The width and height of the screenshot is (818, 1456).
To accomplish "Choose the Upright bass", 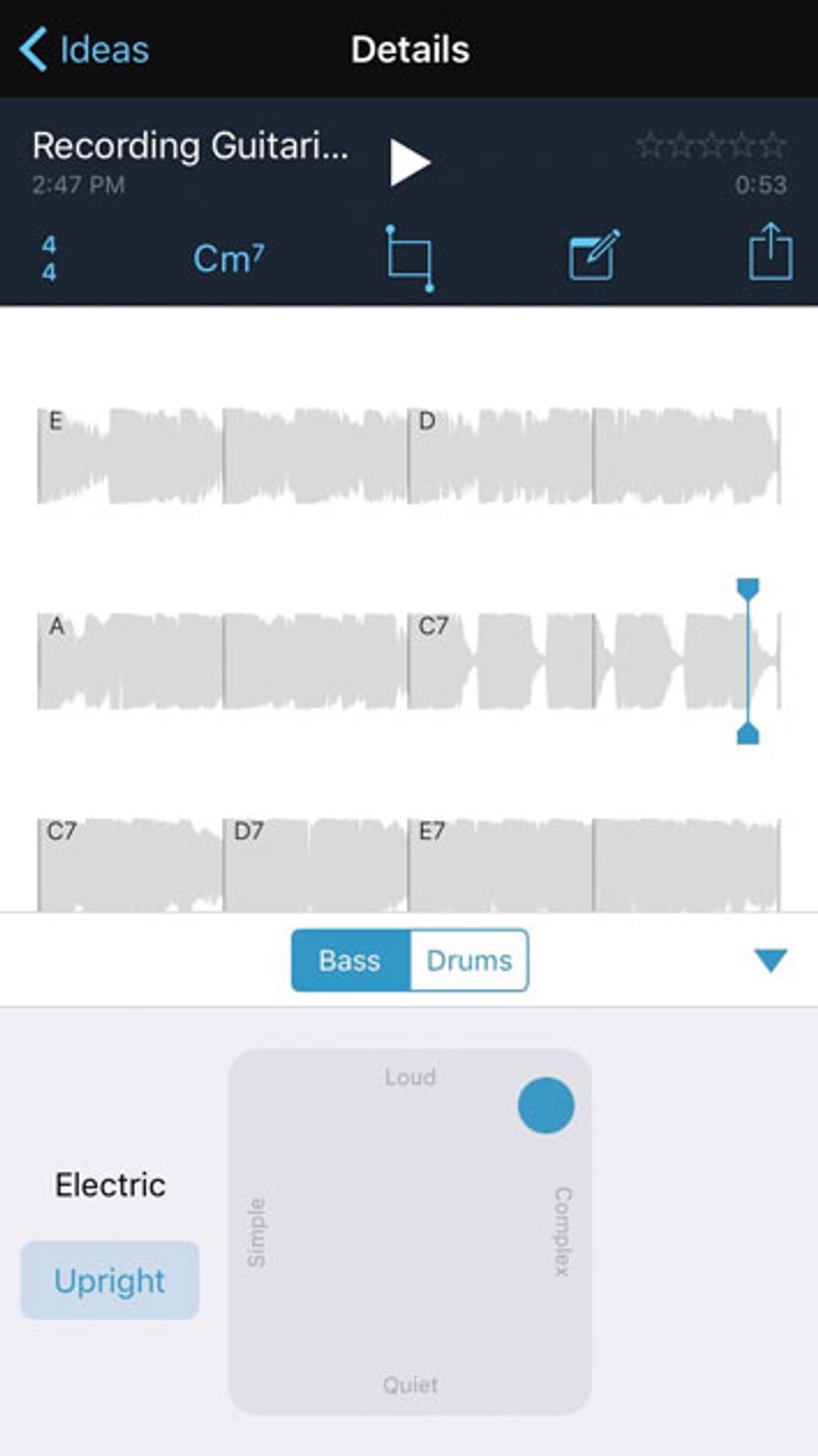I will pos(110,1281).
